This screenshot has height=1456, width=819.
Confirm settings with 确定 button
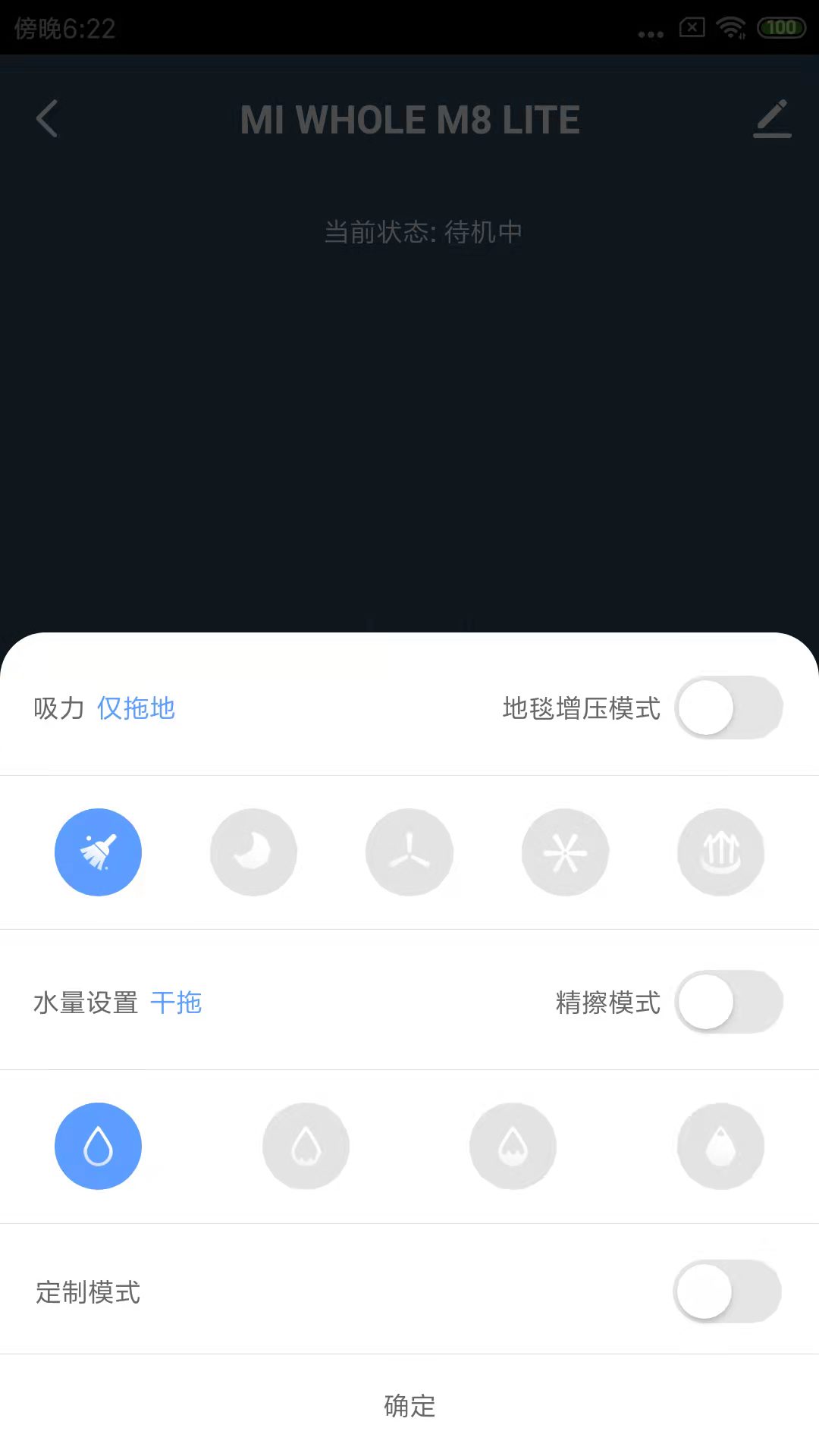(x=409, y=1407)
